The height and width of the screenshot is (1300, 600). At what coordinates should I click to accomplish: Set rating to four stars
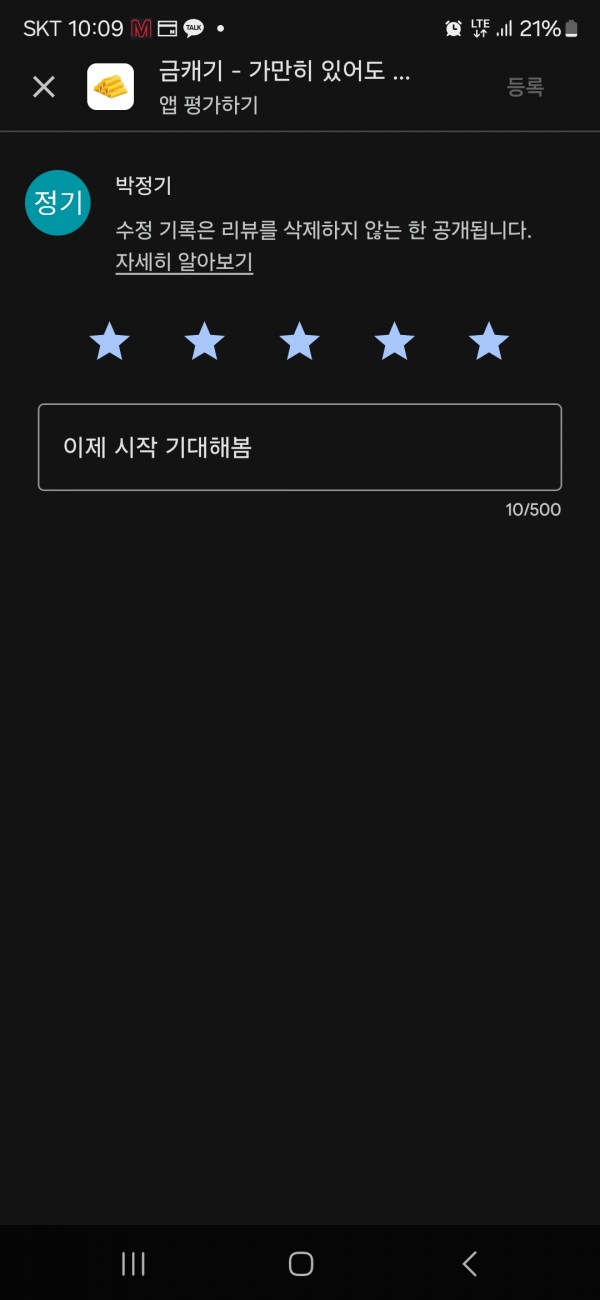tap(394, 342)
